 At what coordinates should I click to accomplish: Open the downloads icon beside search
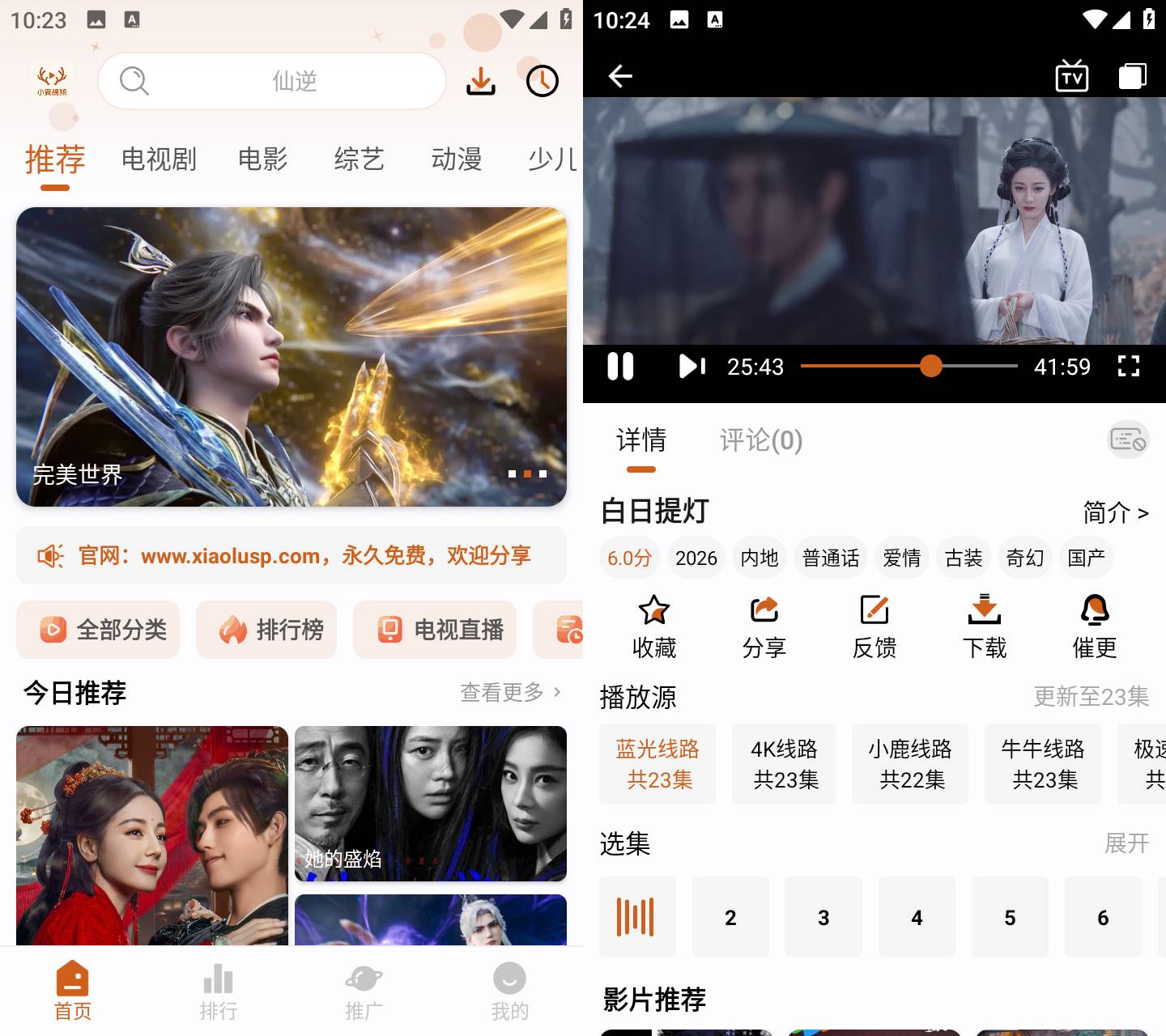click(481, 81)
